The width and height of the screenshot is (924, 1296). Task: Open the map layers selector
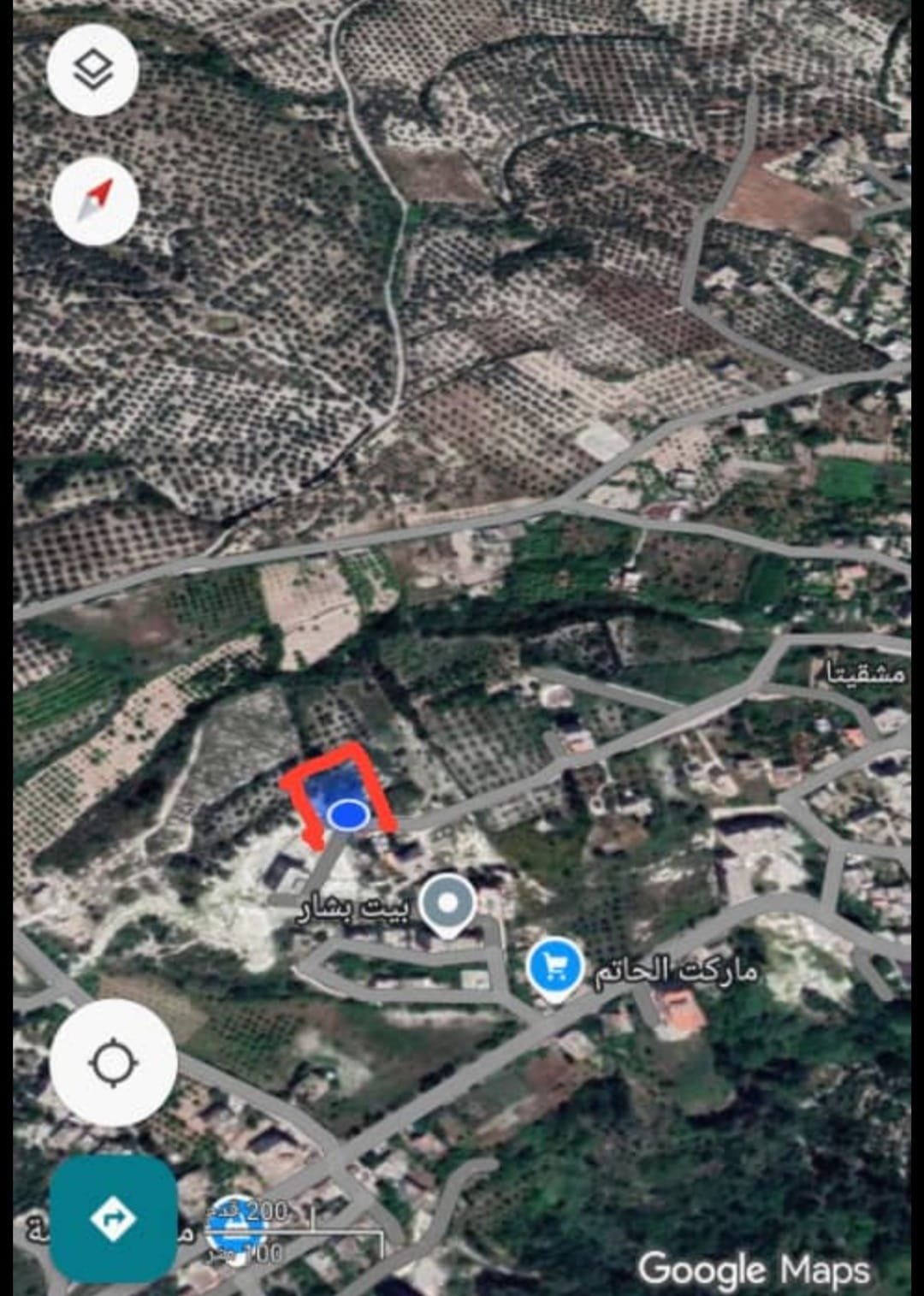[x=93, y=70]
